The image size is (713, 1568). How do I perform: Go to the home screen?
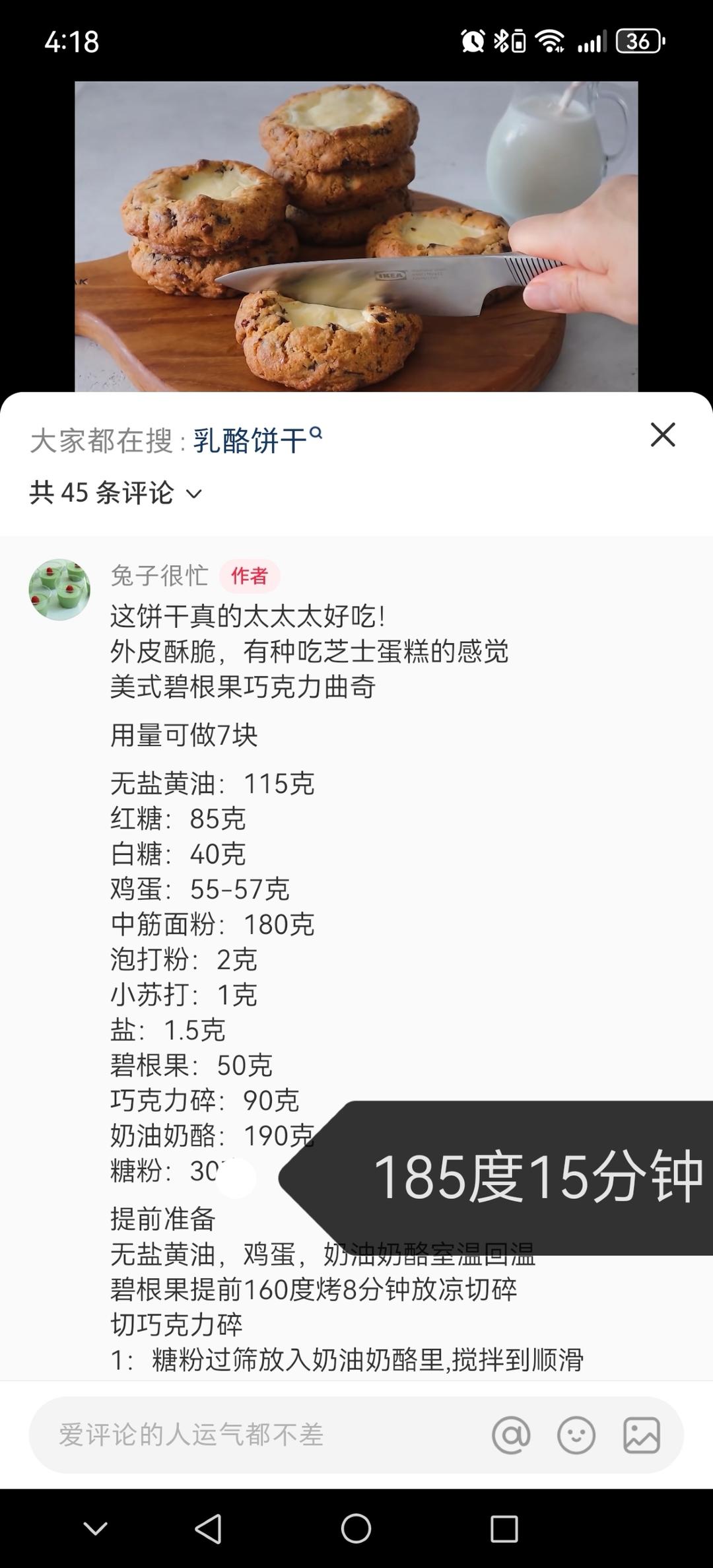(356, 1528)
